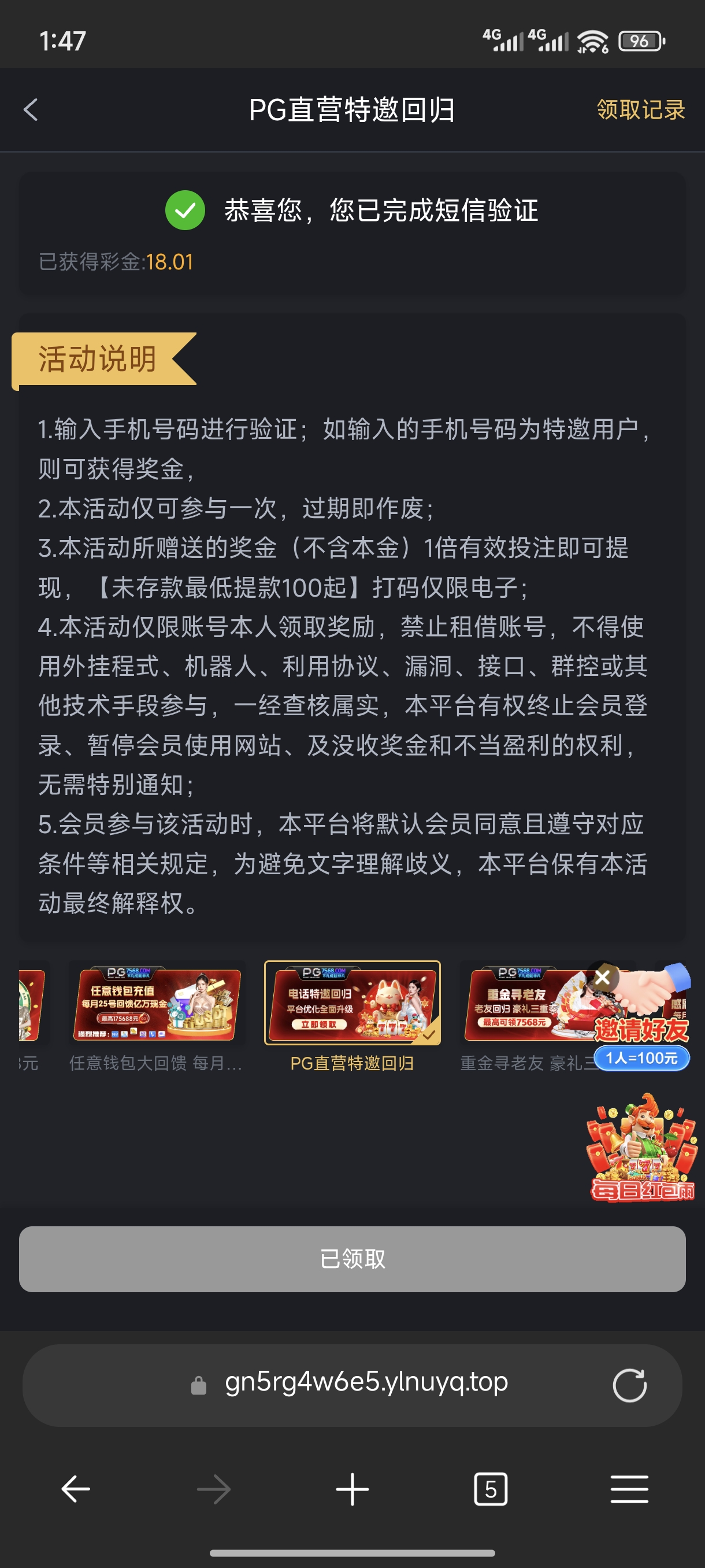Screen dimensions: 705x1568
Task: Open the browser hamburger menu
Action: click(629, 1489)
